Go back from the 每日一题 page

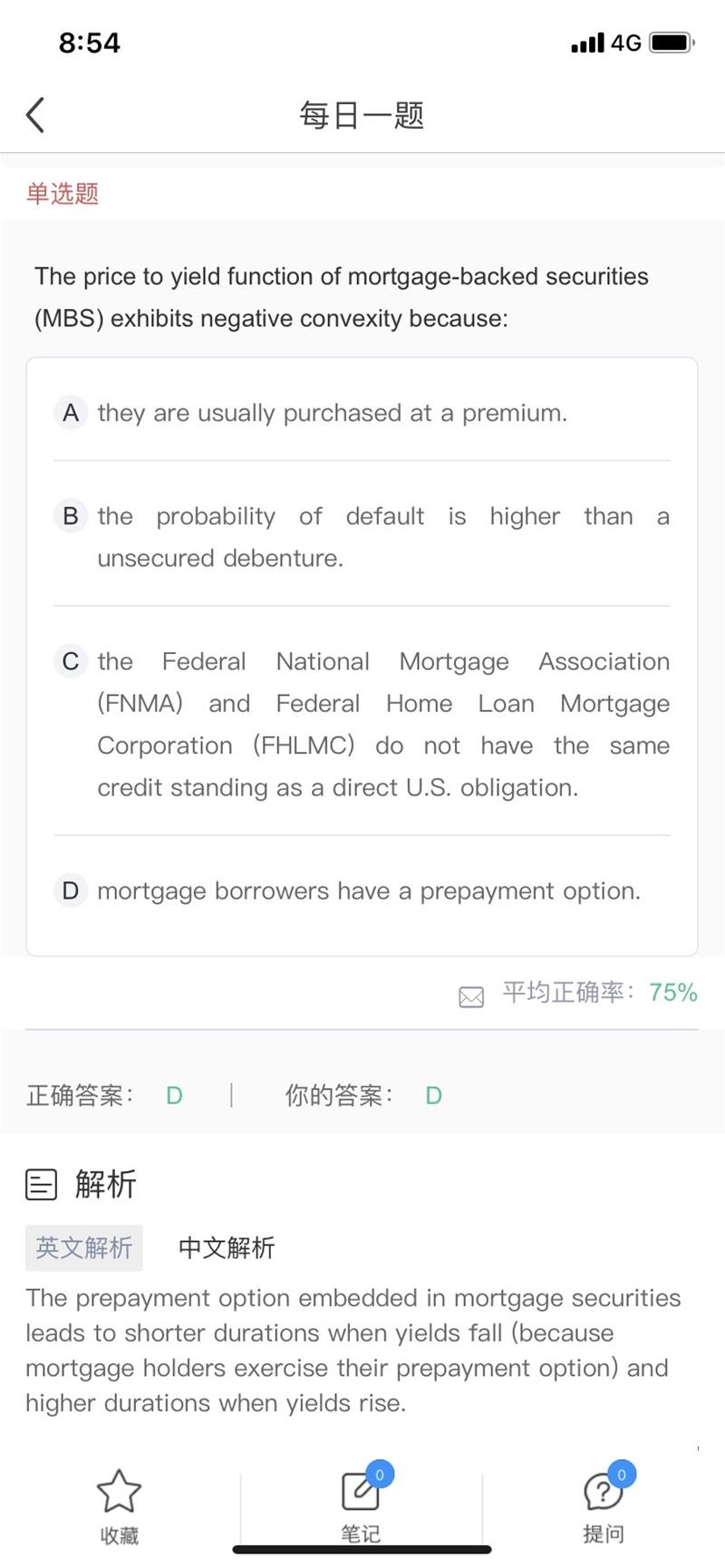pyautogui.click(x=35, y=115)
